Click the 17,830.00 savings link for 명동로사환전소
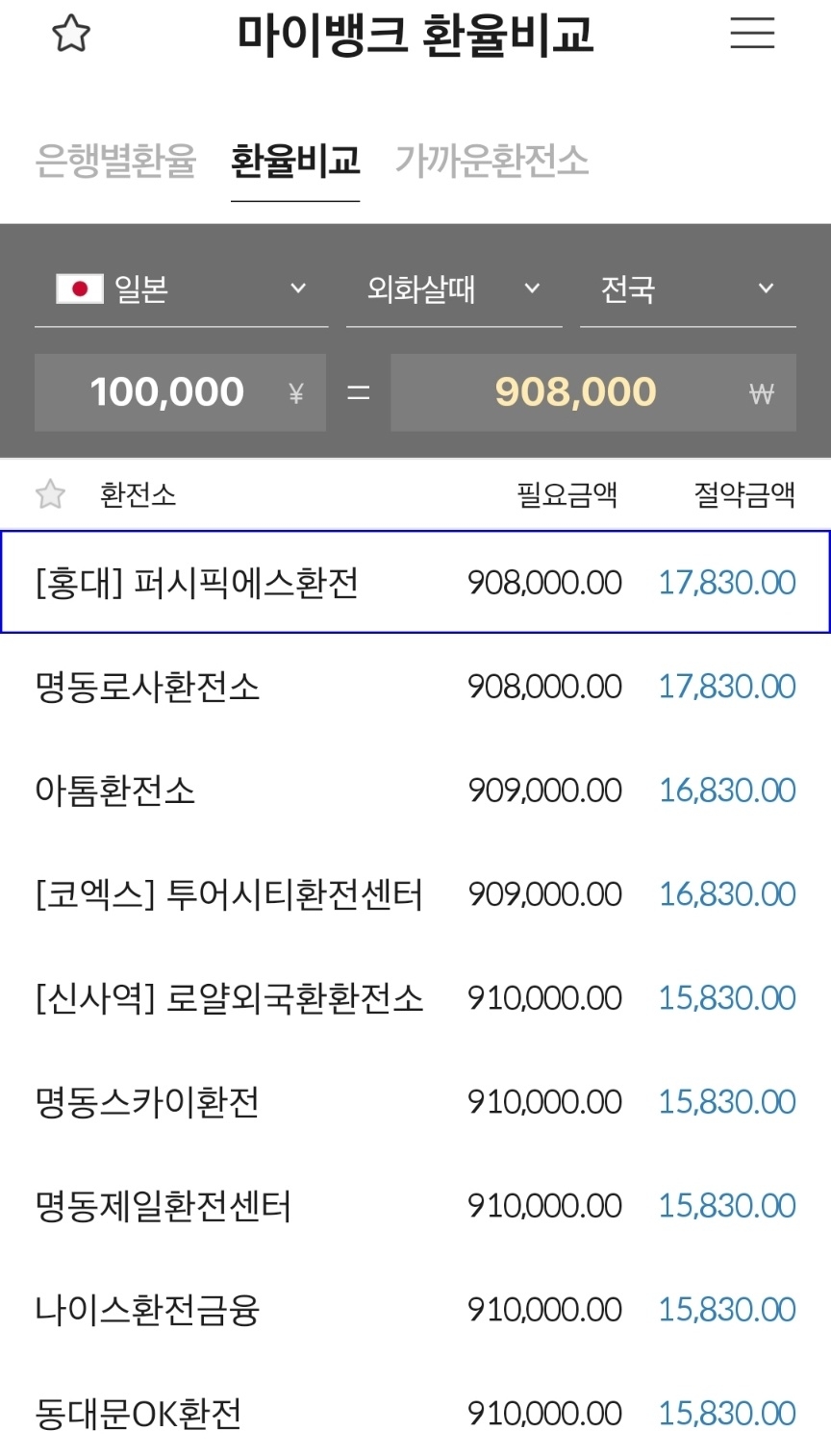The width and height of the screenshot is (831, 1456). coord(727,686)
